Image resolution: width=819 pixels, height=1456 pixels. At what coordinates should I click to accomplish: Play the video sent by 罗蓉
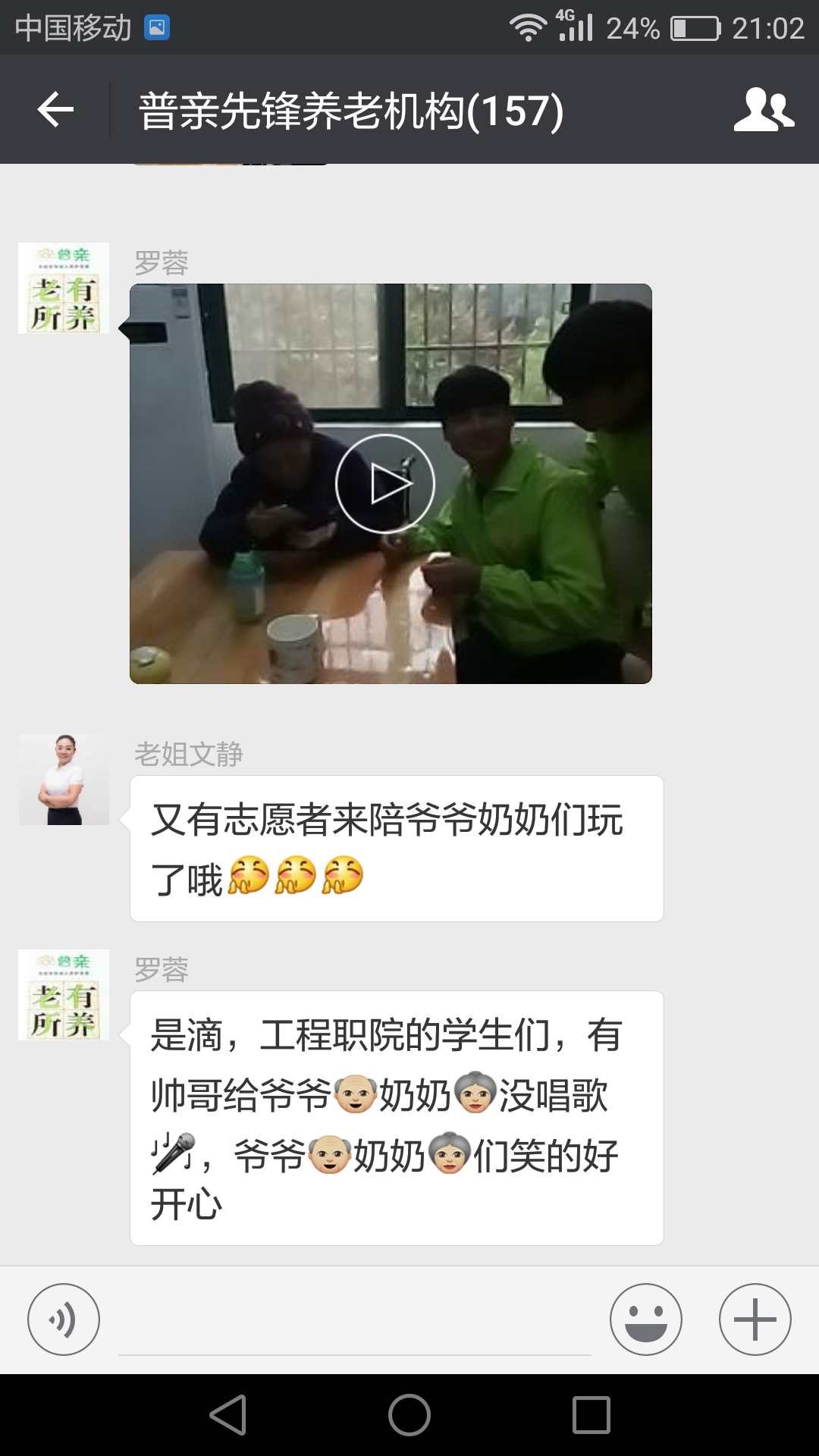pos(385,484)
